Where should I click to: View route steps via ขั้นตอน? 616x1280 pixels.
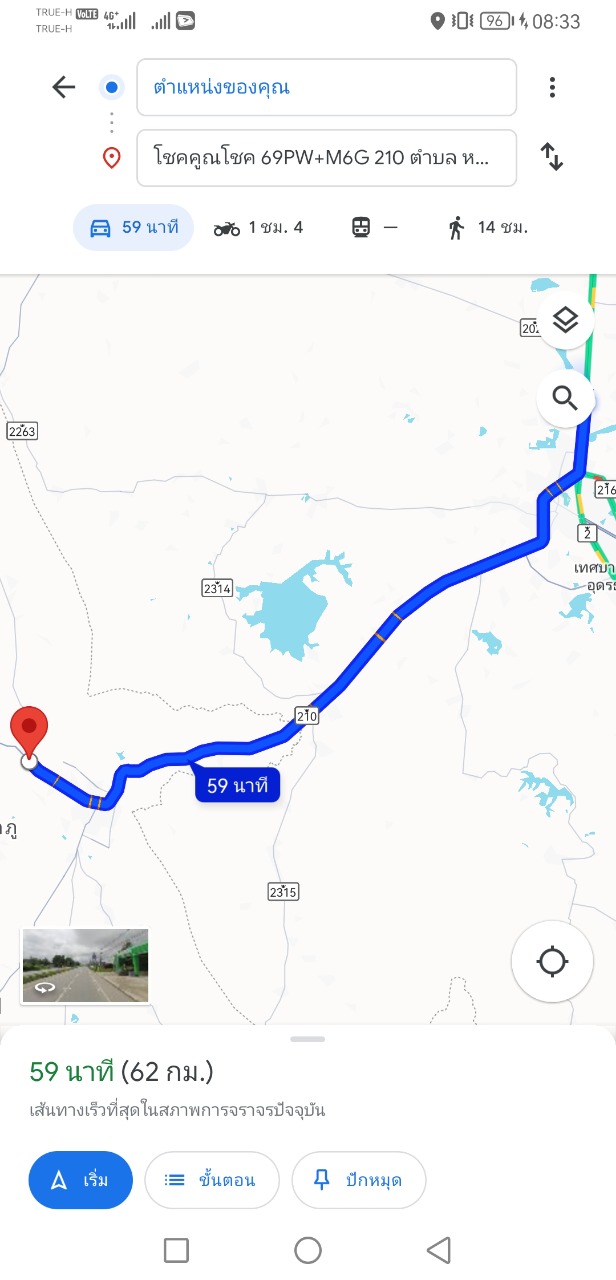[x=211, y=1180]
